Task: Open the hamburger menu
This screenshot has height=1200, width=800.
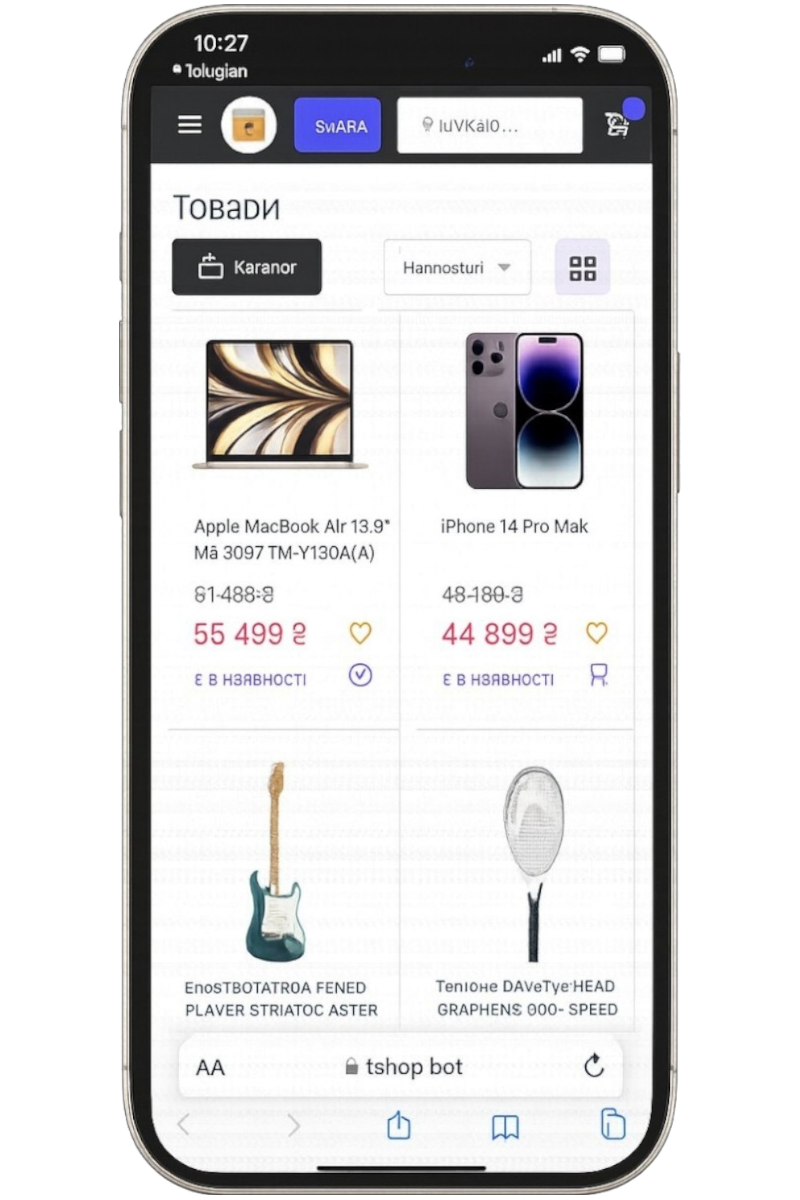Action: 190,125
